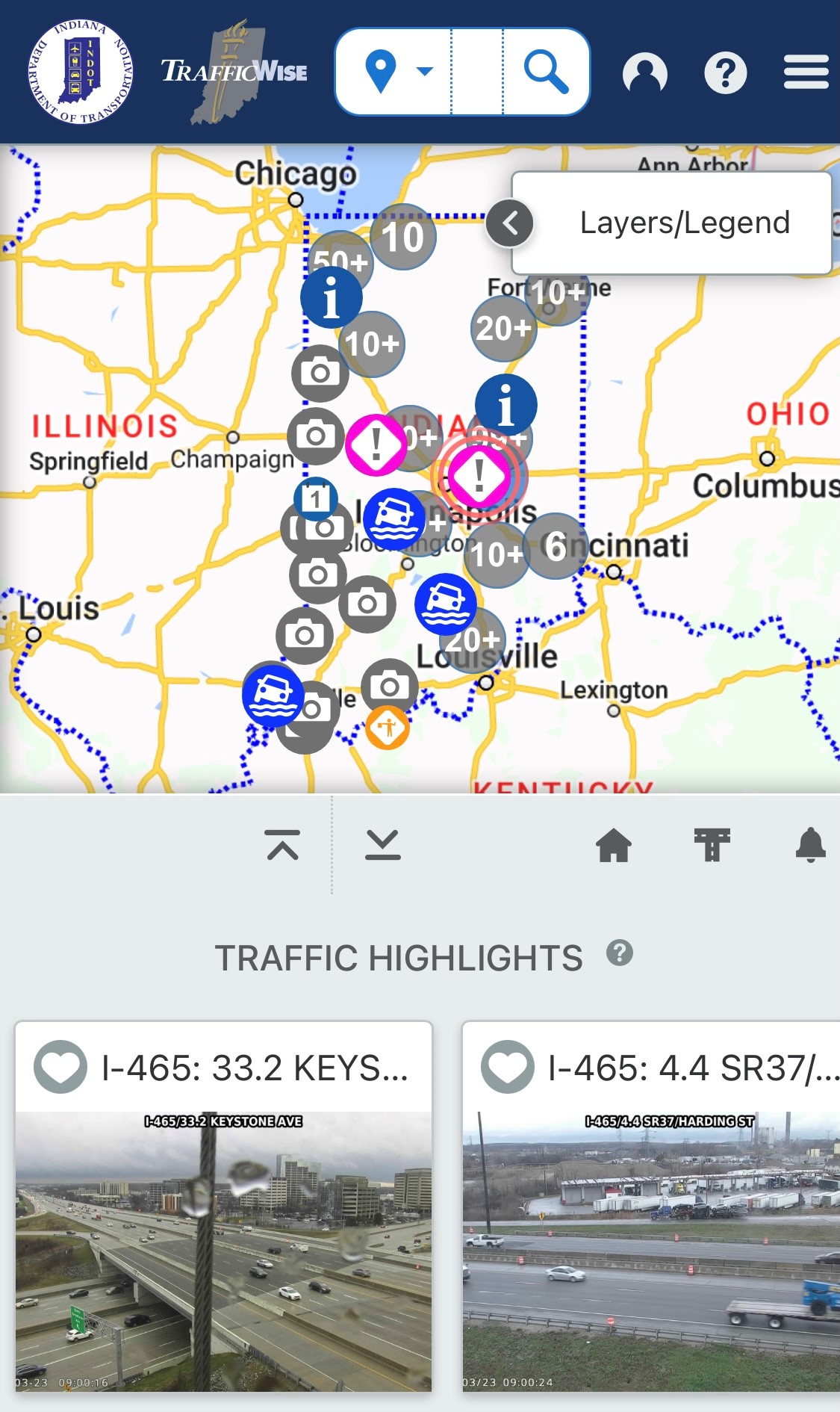Select the Layers/Legend panel label
This screenshot has width=840, height=1412.
[x=684, y=222]
